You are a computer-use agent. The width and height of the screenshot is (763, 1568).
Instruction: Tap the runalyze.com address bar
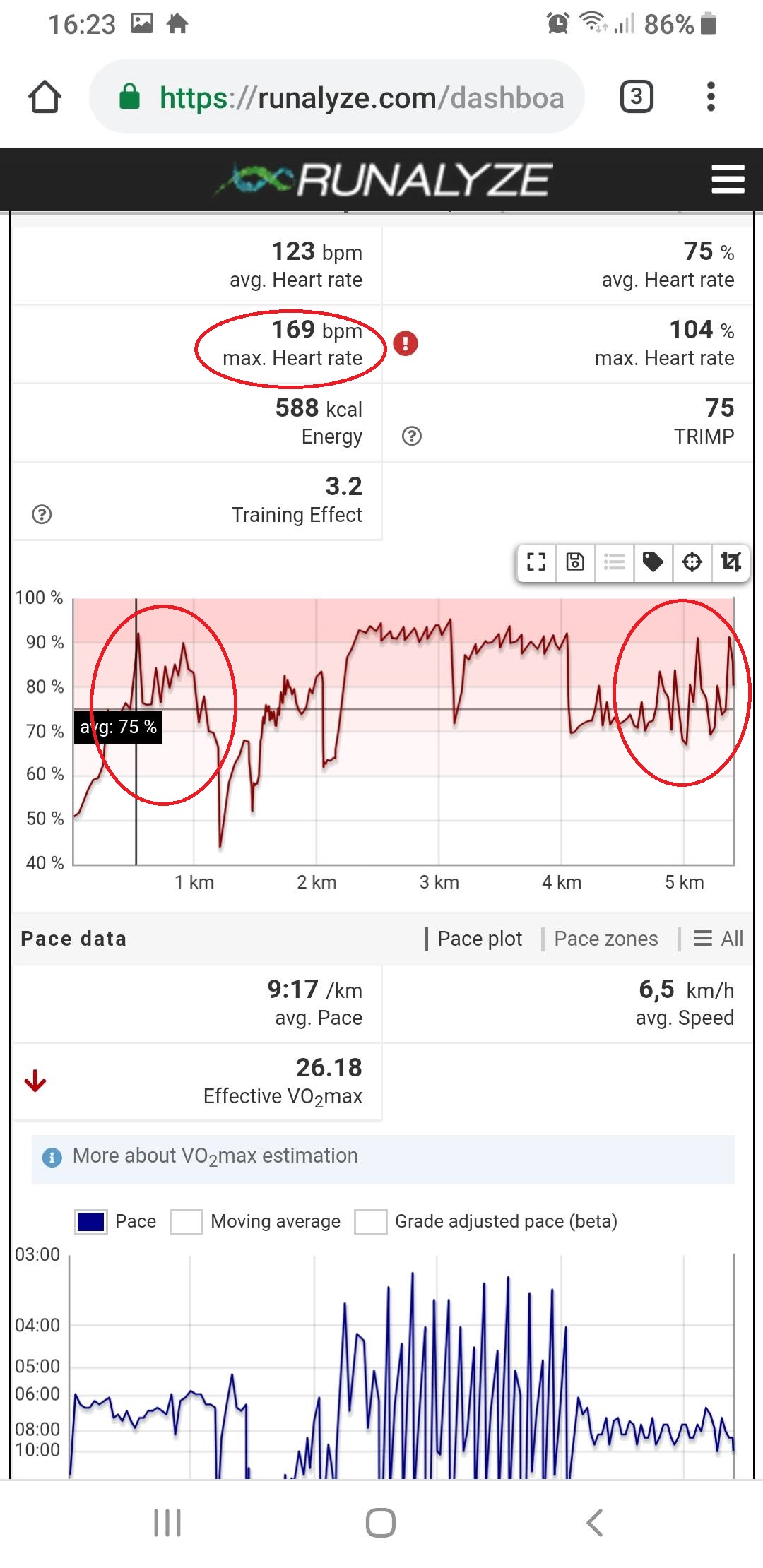[x=337, y=97]
